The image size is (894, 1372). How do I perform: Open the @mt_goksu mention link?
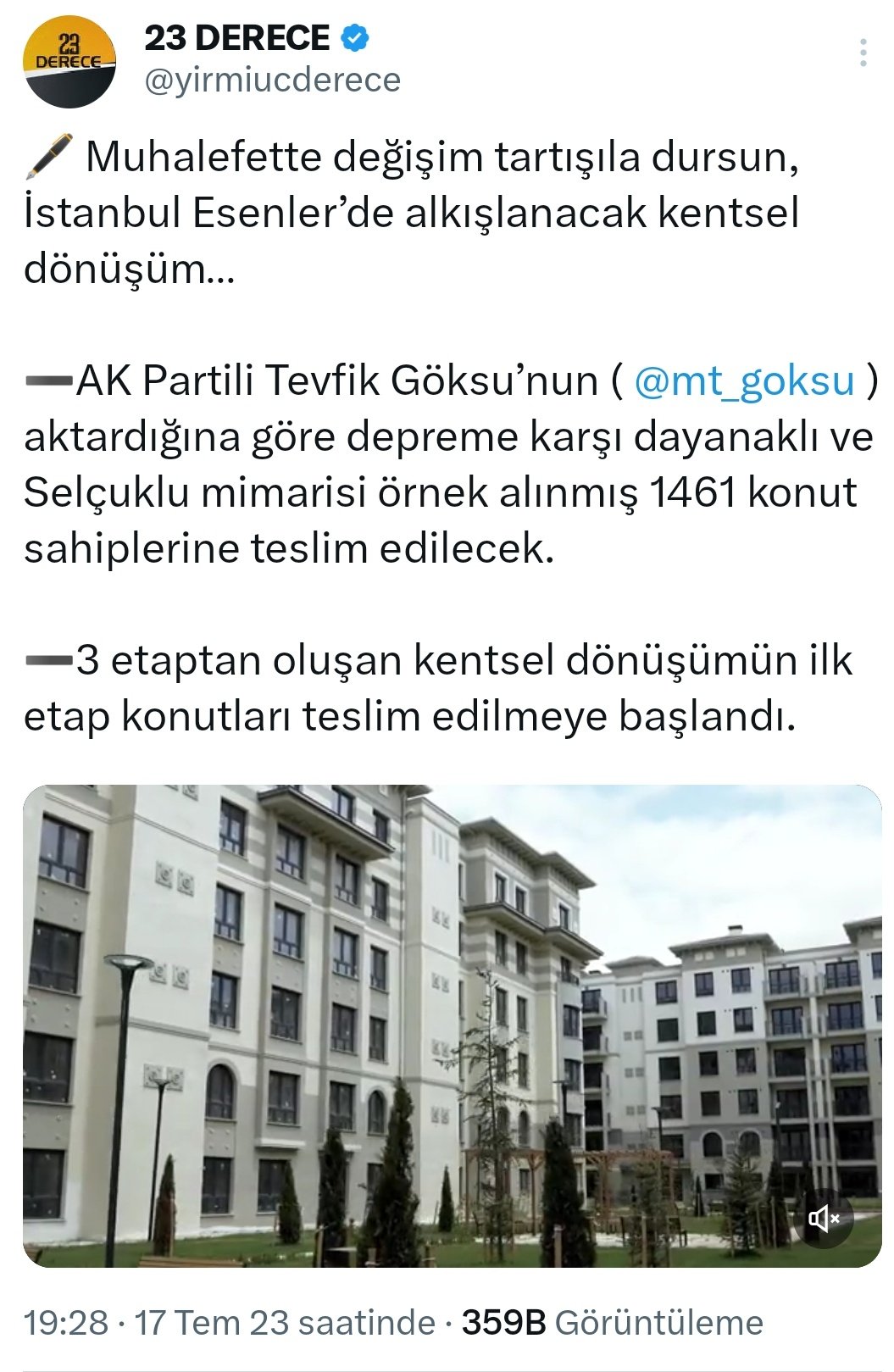click(744, 380)
